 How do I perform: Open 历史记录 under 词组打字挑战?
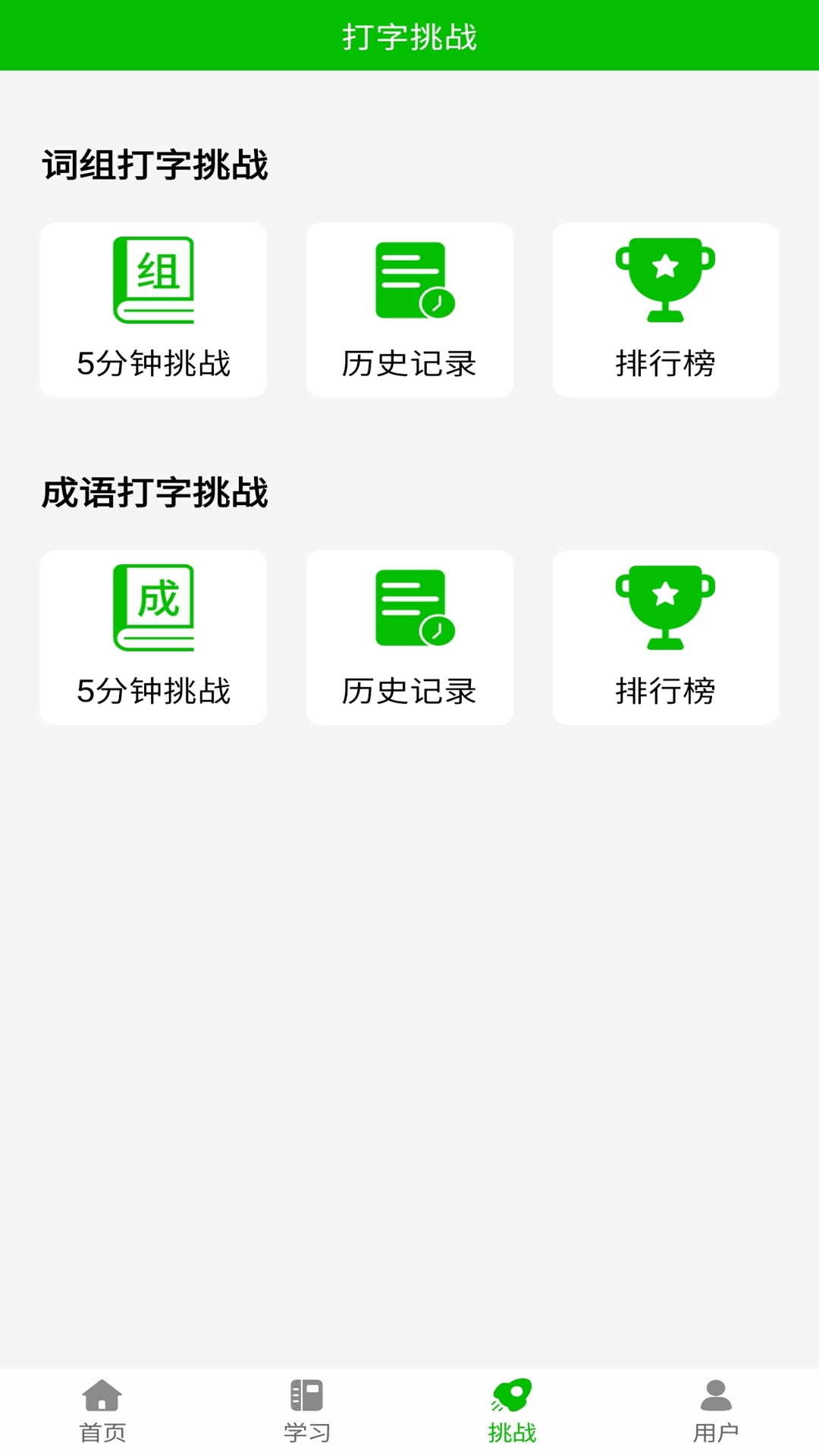pyautogui.click(x=409, y=309)
